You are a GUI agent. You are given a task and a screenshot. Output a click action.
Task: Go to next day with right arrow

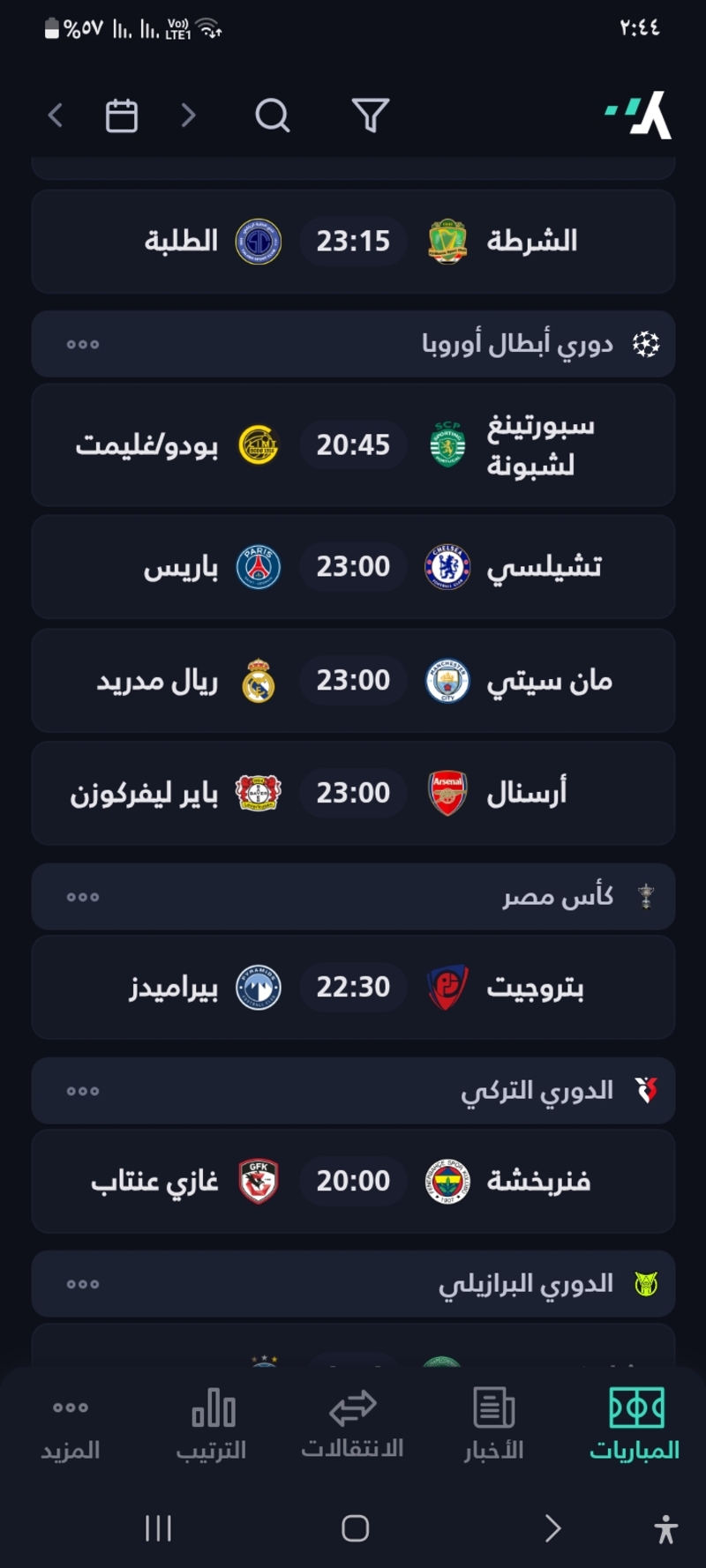(188, 116)
